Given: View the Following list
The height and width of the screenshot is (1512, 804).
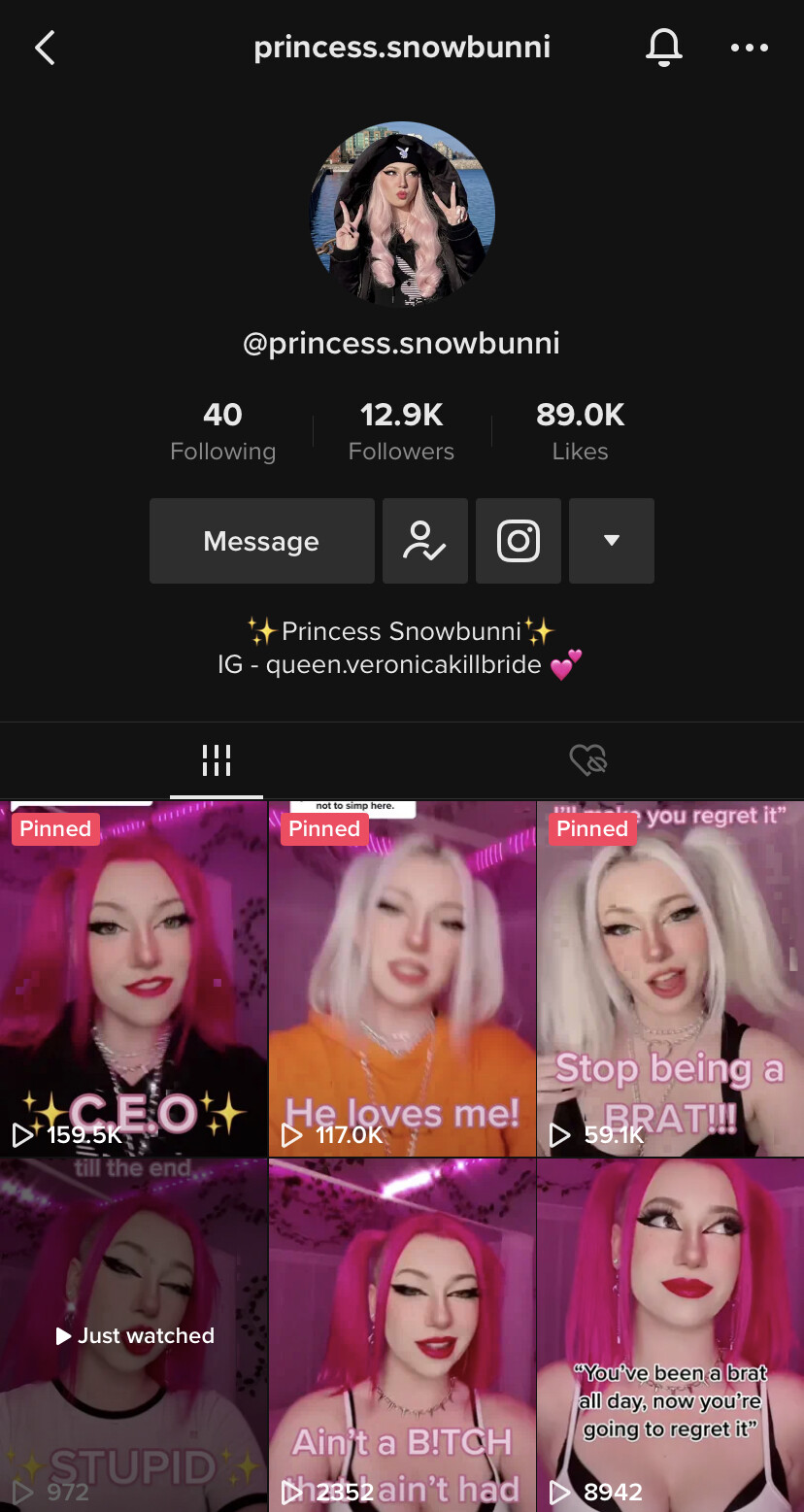Looking at the screenshot, I should coord(222,431).
